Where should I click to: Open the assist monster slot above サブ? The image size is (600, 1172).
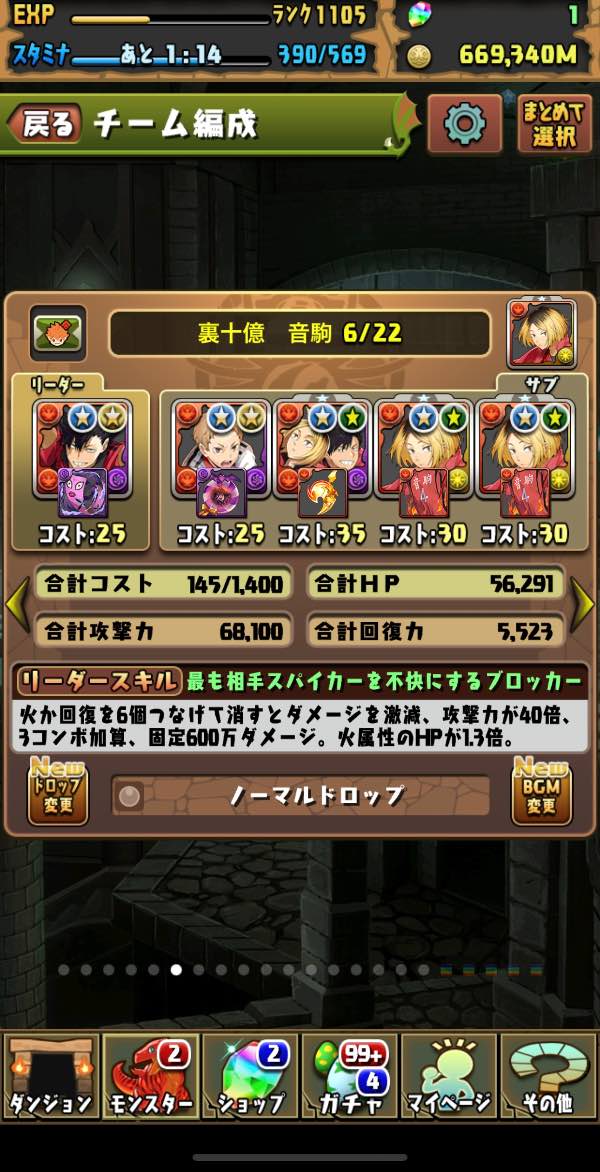tap(541, 333)
